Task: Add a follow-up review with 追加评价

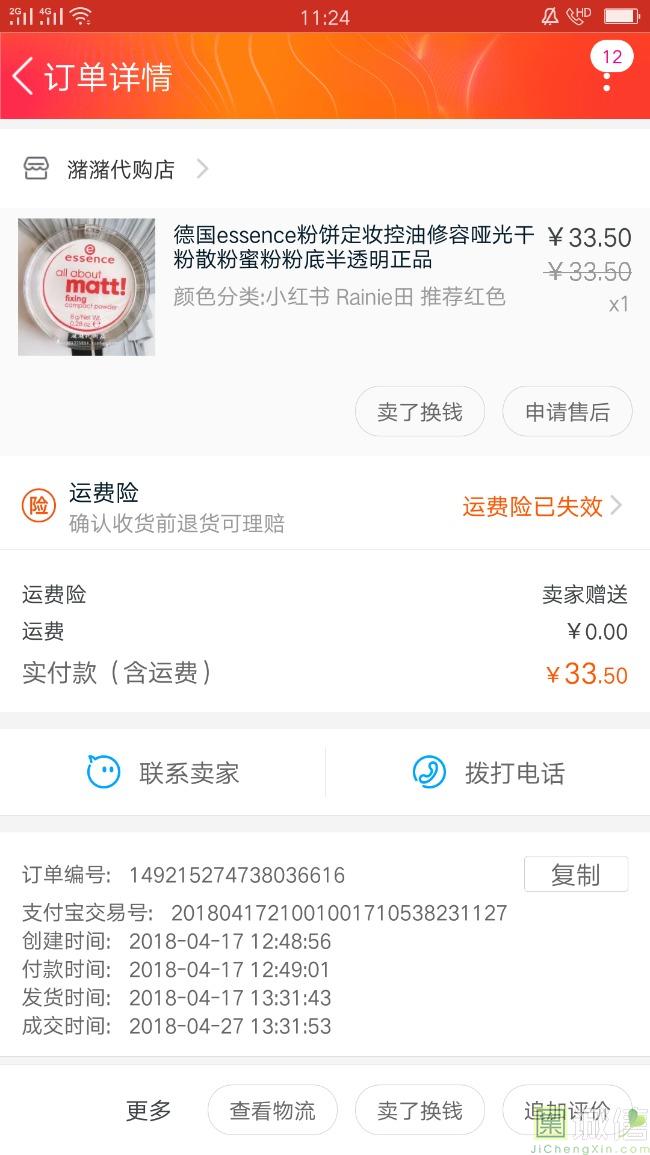Action: pyautogui.click(x=566, y=1110)
